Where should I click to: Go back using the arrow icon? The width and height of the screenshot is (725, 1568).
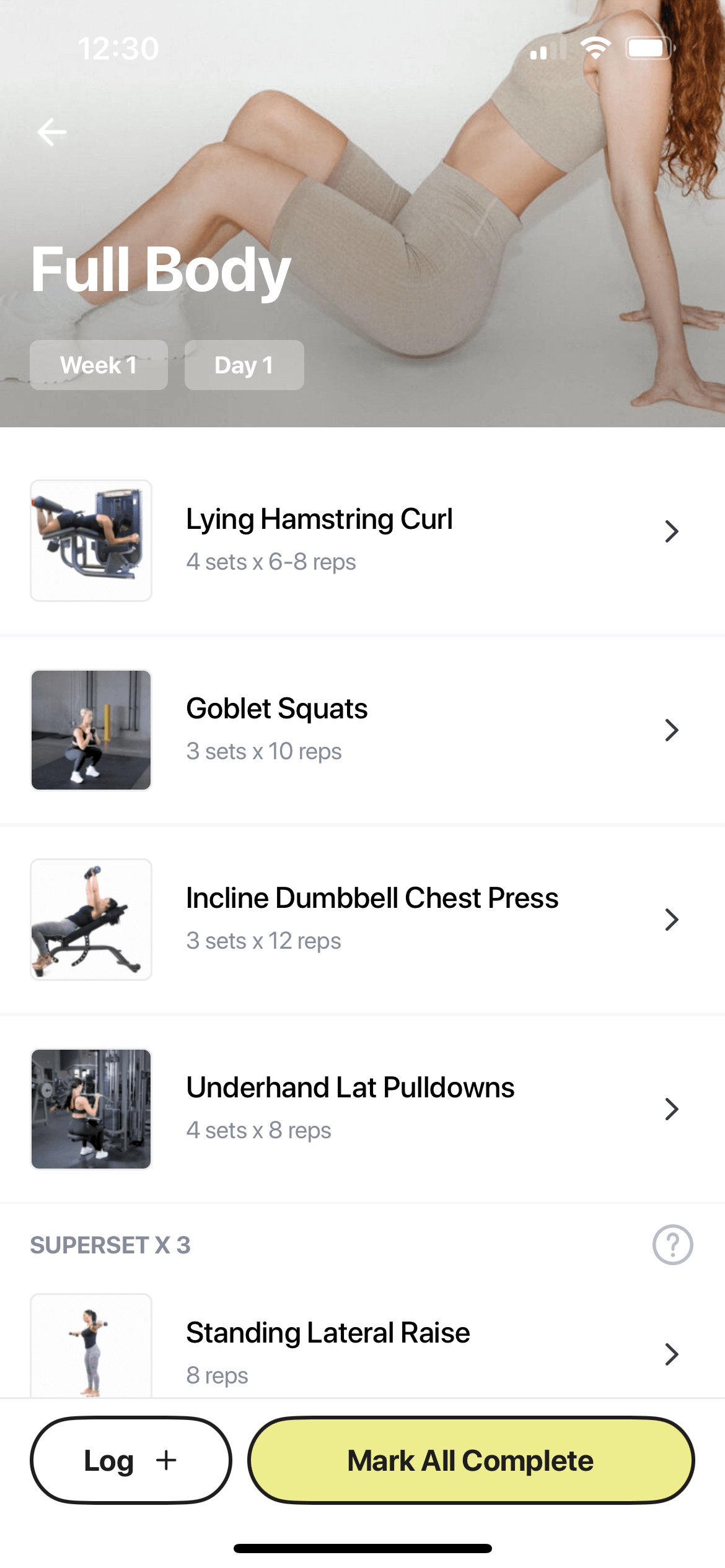pyautogui.click(x=52, y=132)
